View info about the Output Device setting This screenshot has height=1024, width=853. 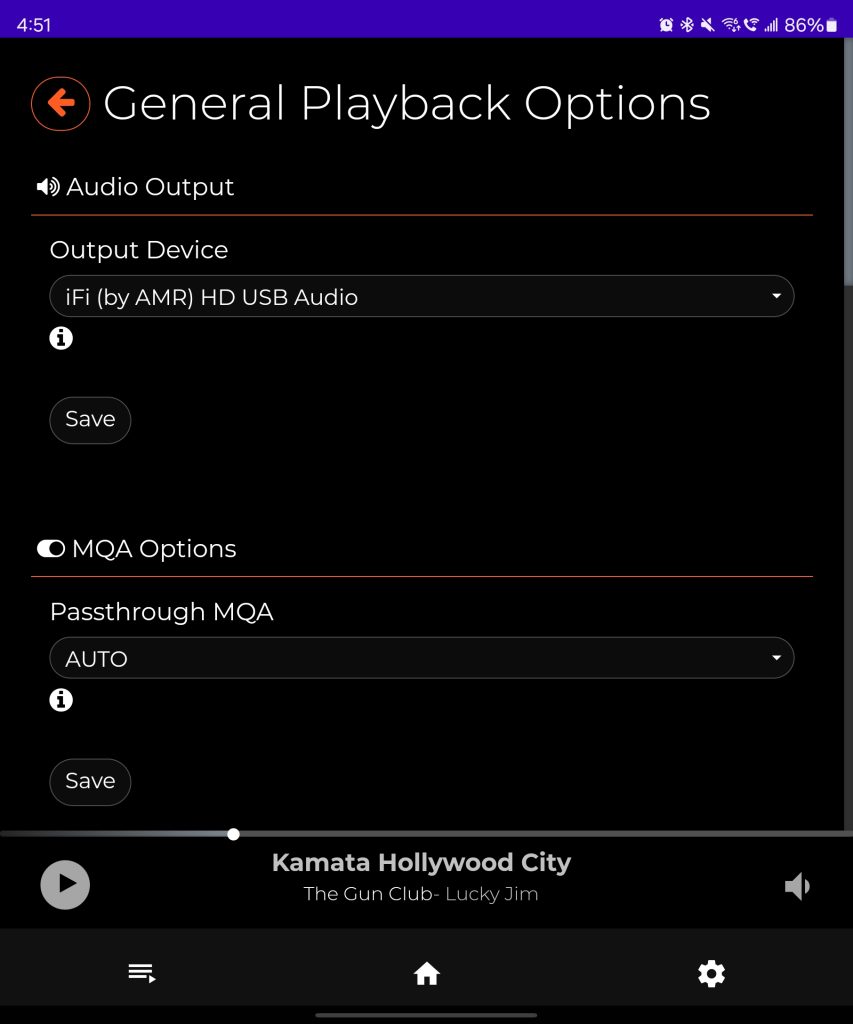coord(60,338)
